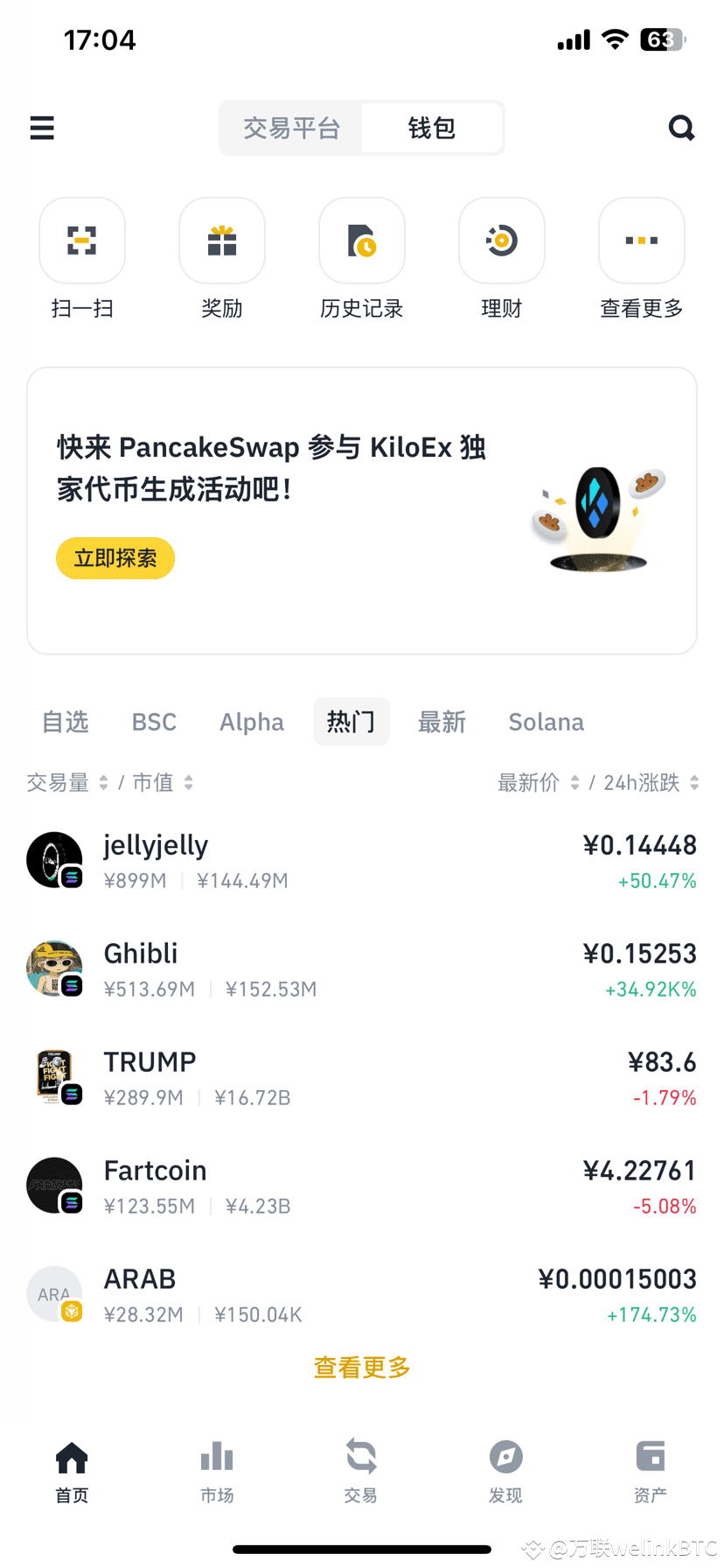Open the hamburger menu icon
The width and height of the screenshot is (724, 1568).
41,128
